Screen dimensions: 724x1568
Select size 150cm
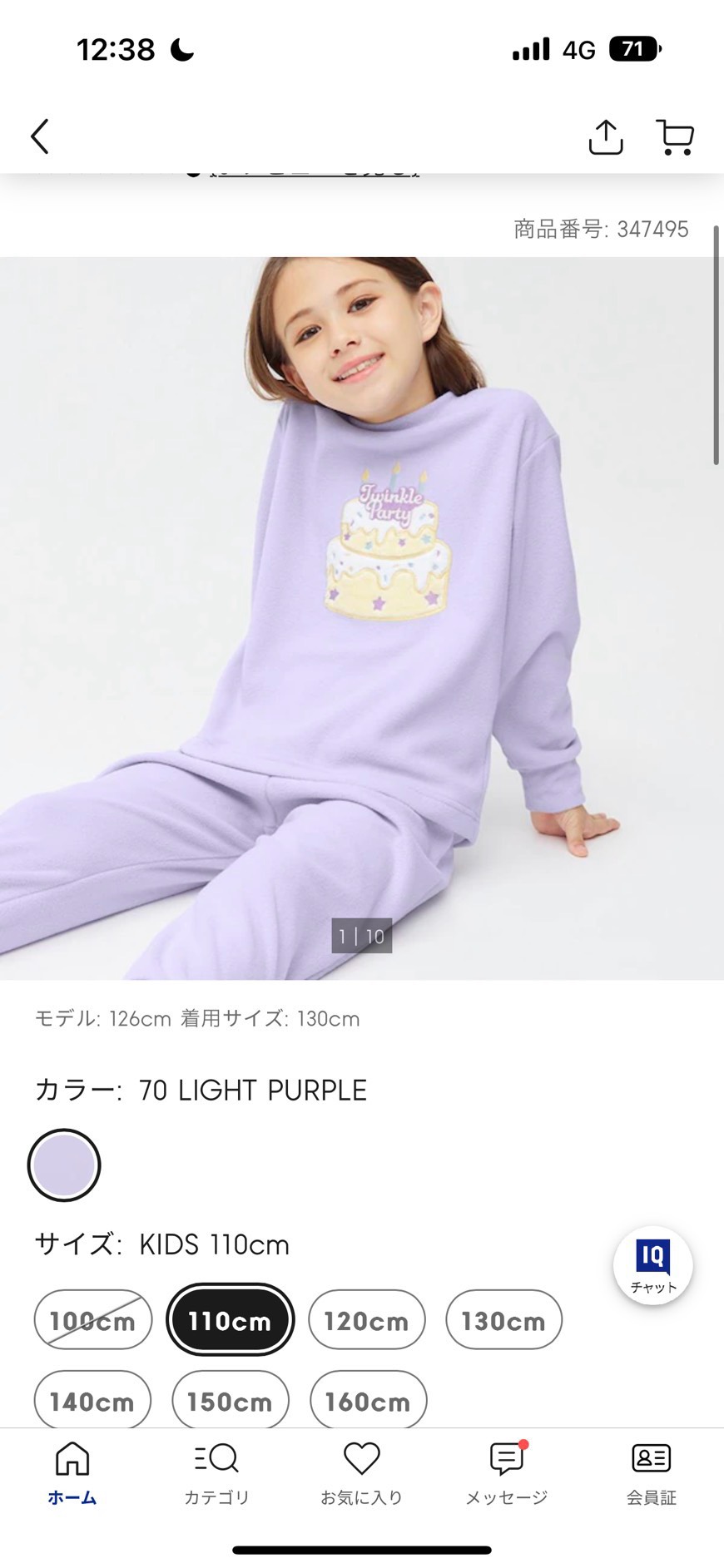(x=231, y=1401)
